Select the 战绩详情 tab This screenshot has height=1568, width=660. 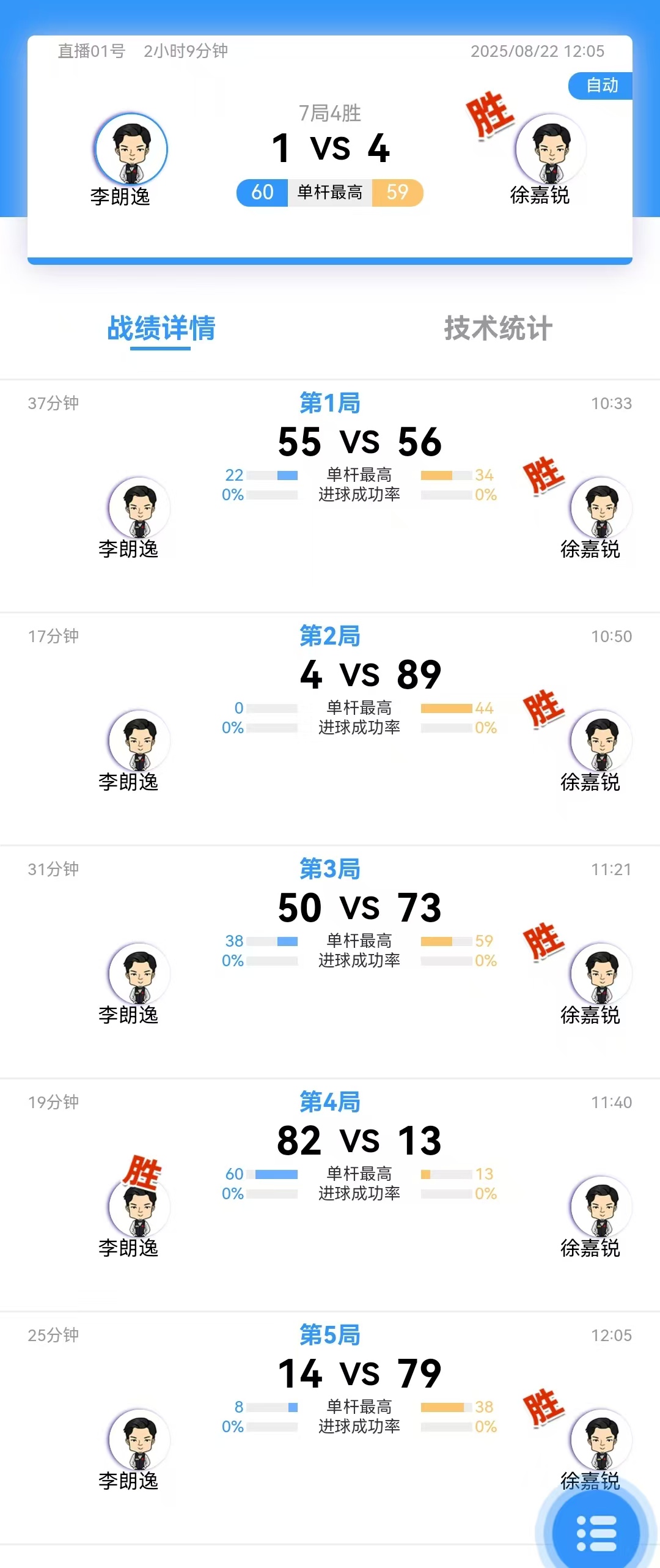[x=161, y=328]
